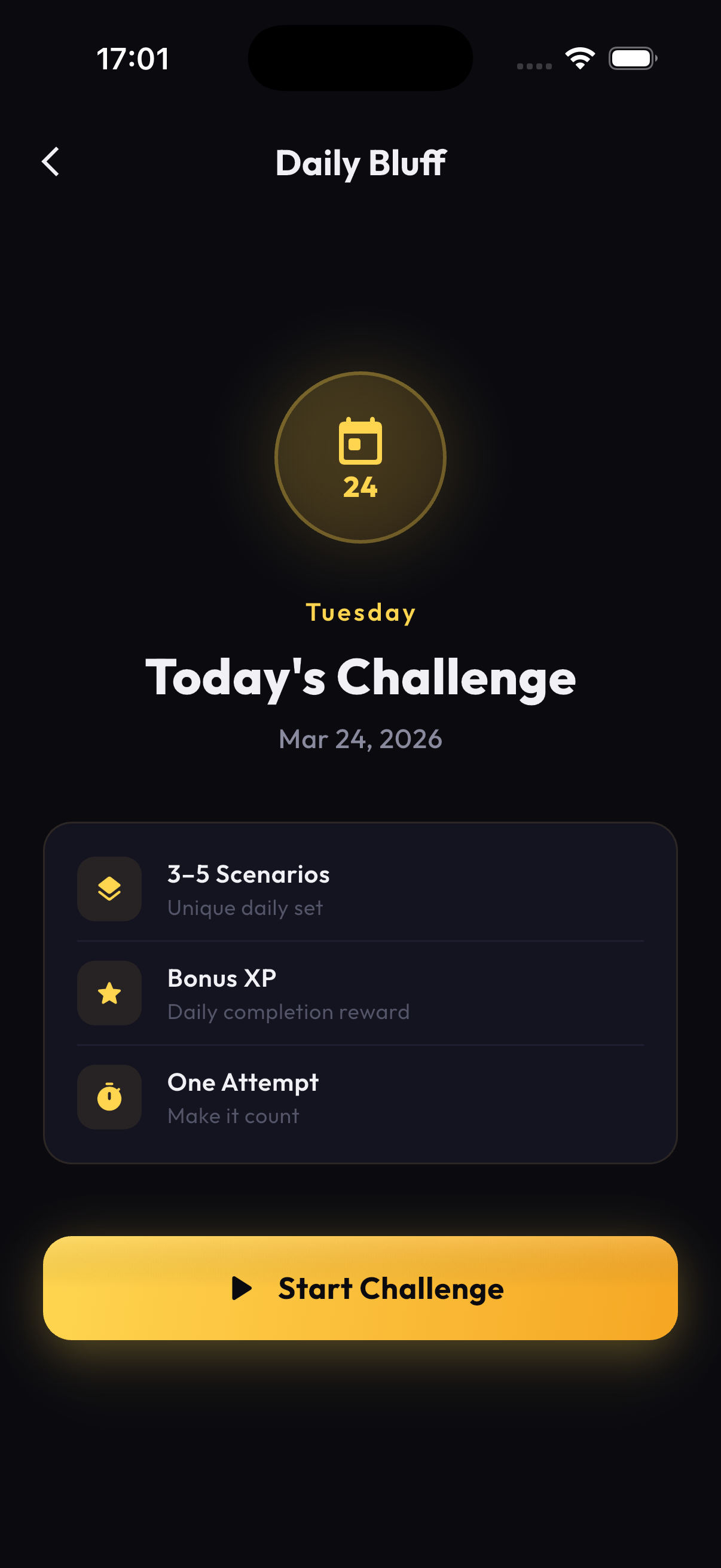This screenshot has height=1568, width=721.
Task: Tap Unique daily set subtitle text
Action: click(x=246, y=907)
